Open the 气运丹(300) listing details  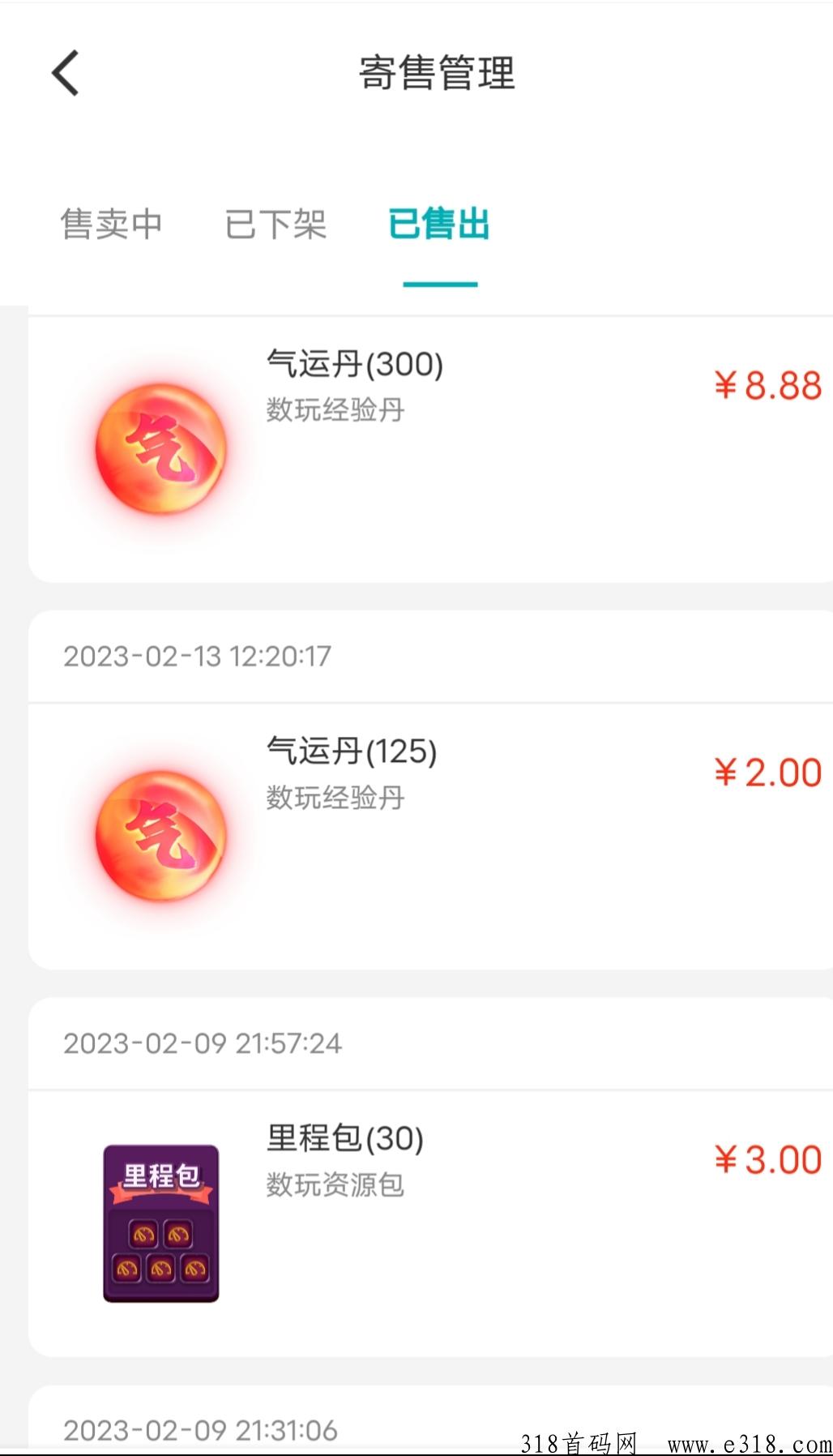[355, 365]
